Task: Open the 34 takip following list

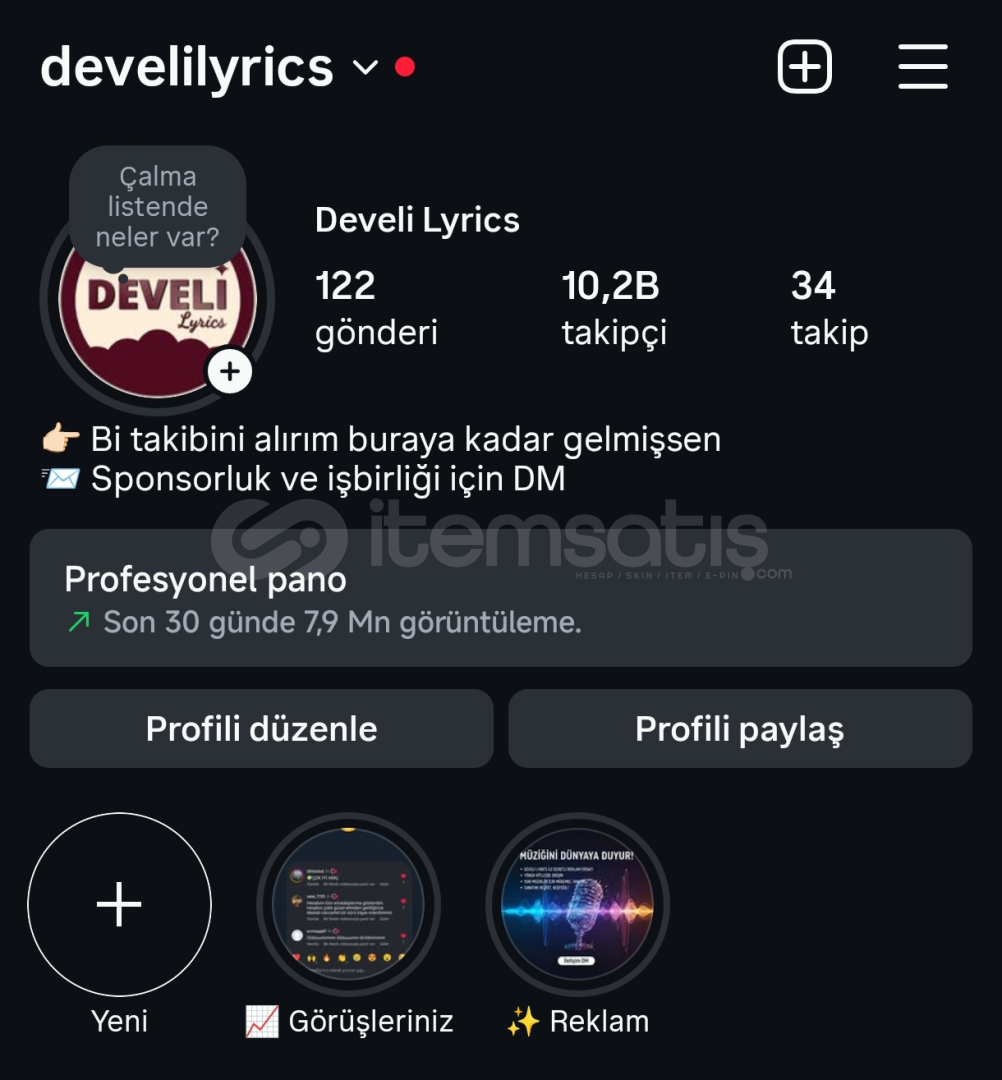Action: pyautogui.click(x=829, y=308)
